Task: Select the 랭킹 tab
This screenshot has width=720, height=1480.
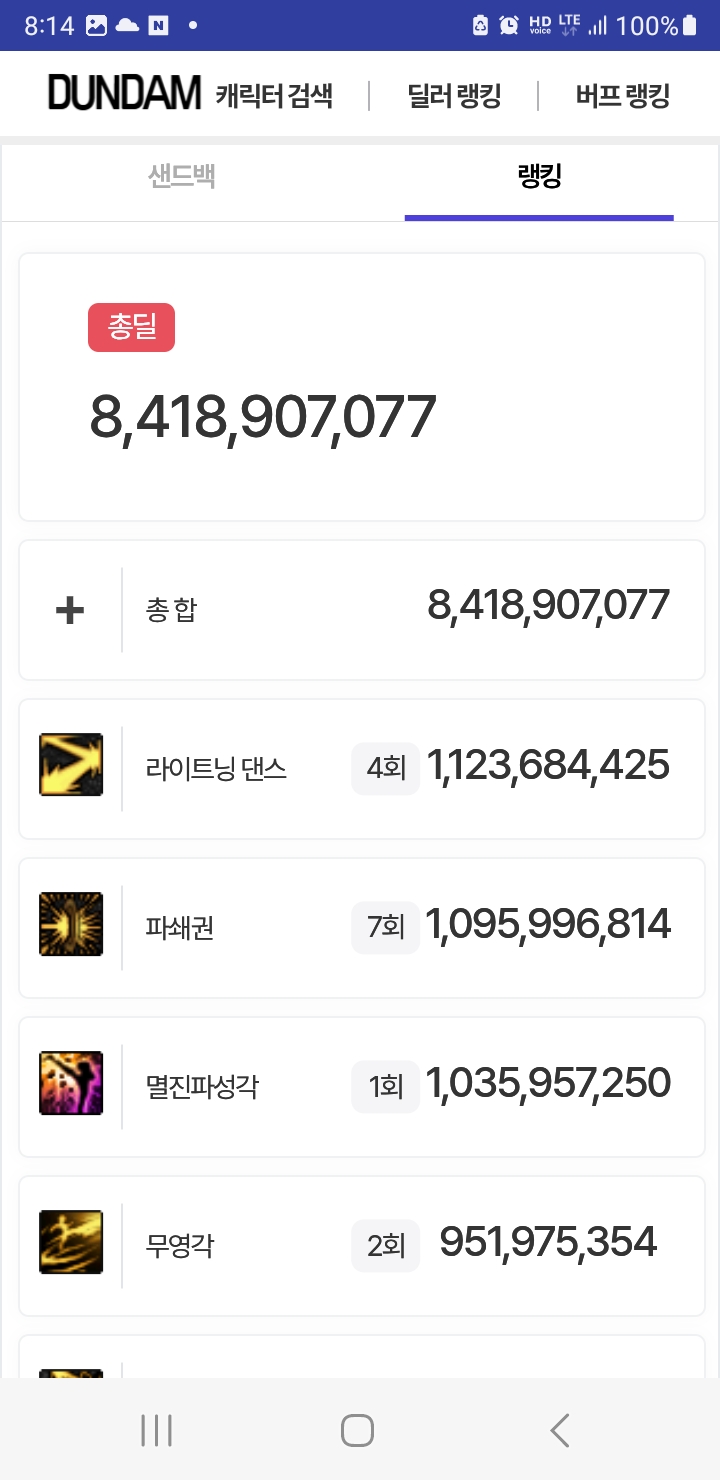Action: tap(539, 177)
